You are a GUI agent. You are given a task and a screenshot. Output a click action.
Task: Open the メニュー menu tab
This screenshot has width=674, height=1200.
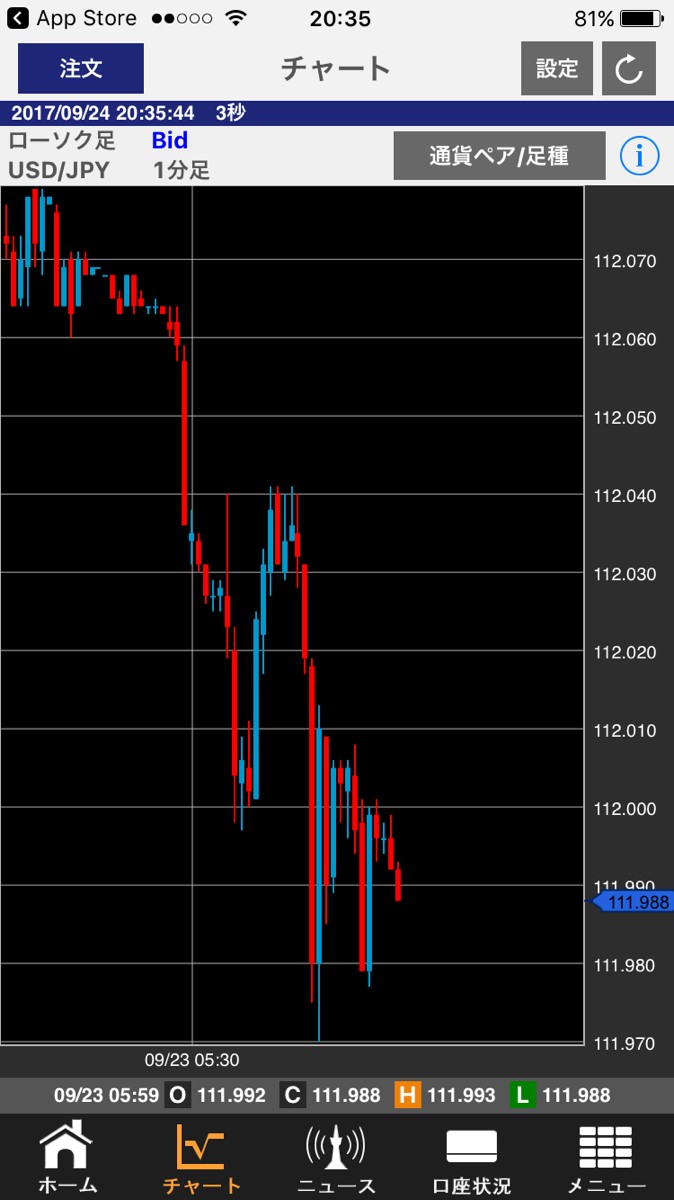click(x=605, y=1158)
